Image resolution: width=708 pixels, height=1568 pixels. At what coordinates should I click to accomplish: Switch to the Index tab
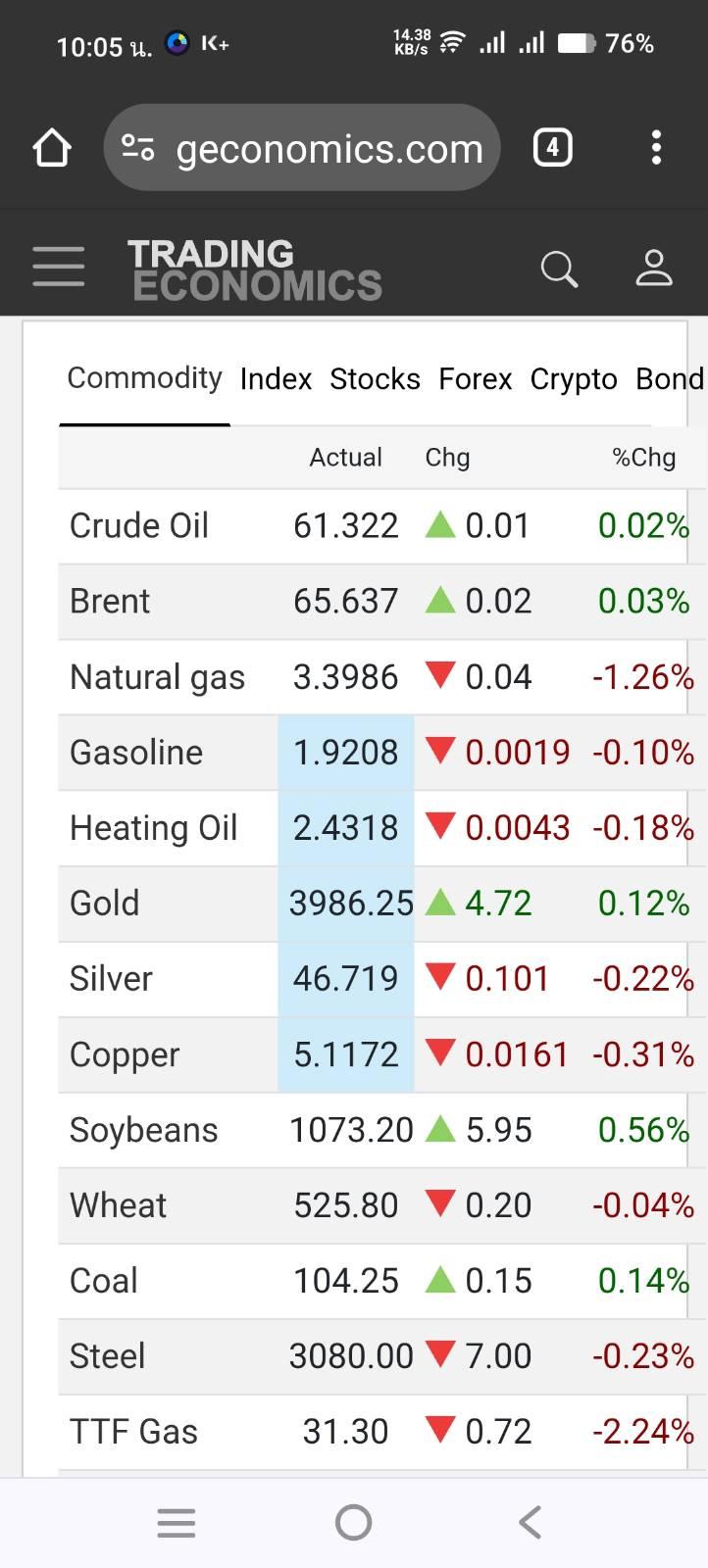pyautogui.click(x=276, y=379)
